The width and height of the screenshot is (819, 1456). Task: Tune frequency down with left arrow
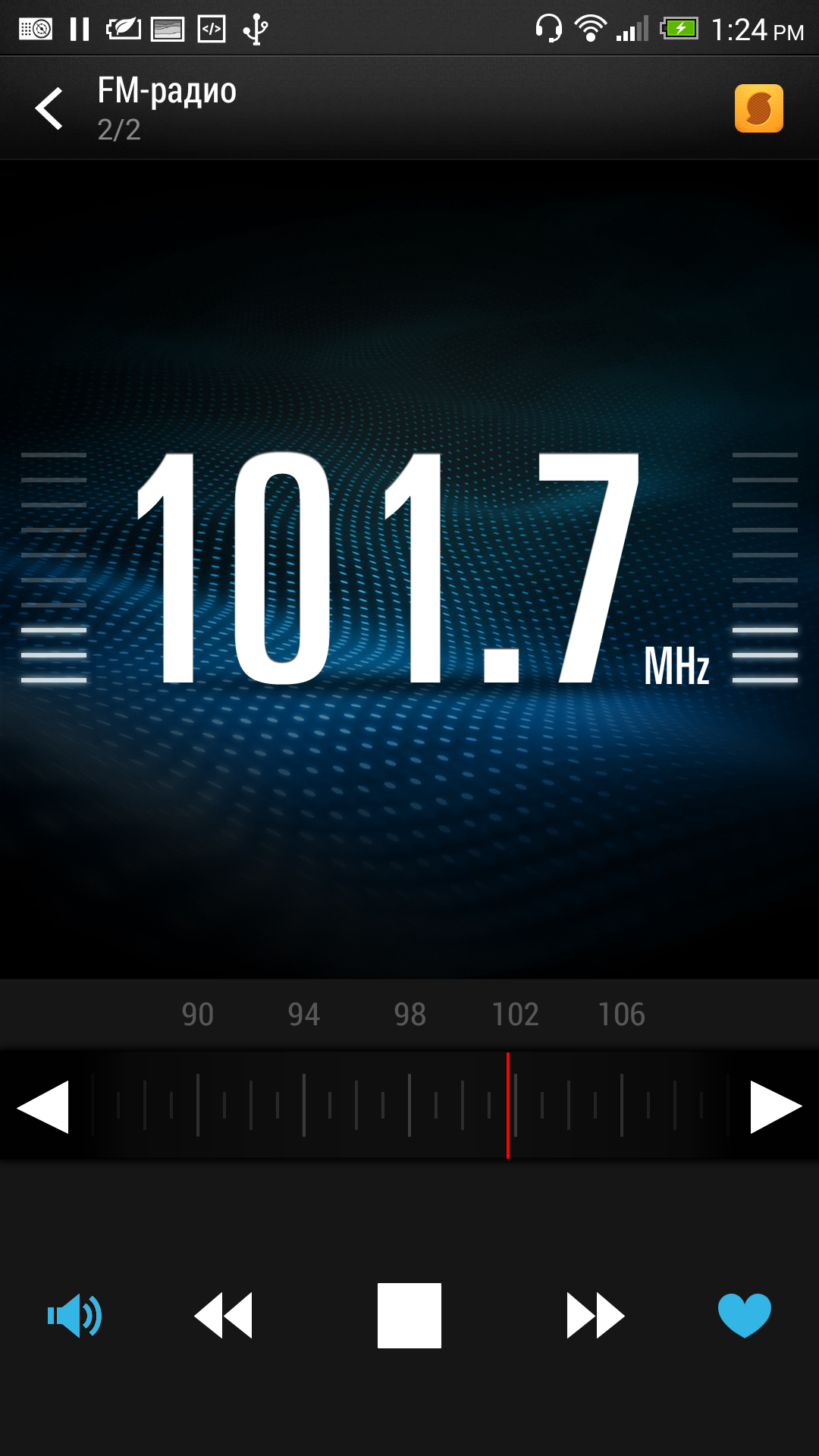tap(43, 1107)
